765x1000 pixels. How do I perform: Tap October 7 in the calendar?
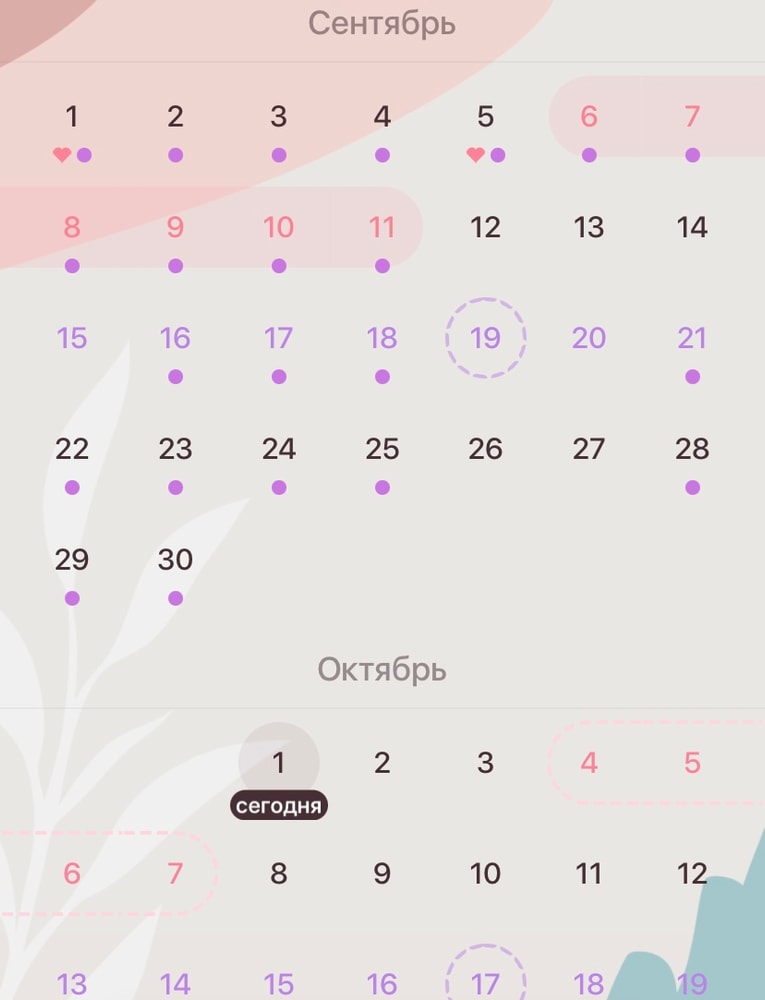coord(175,874)
